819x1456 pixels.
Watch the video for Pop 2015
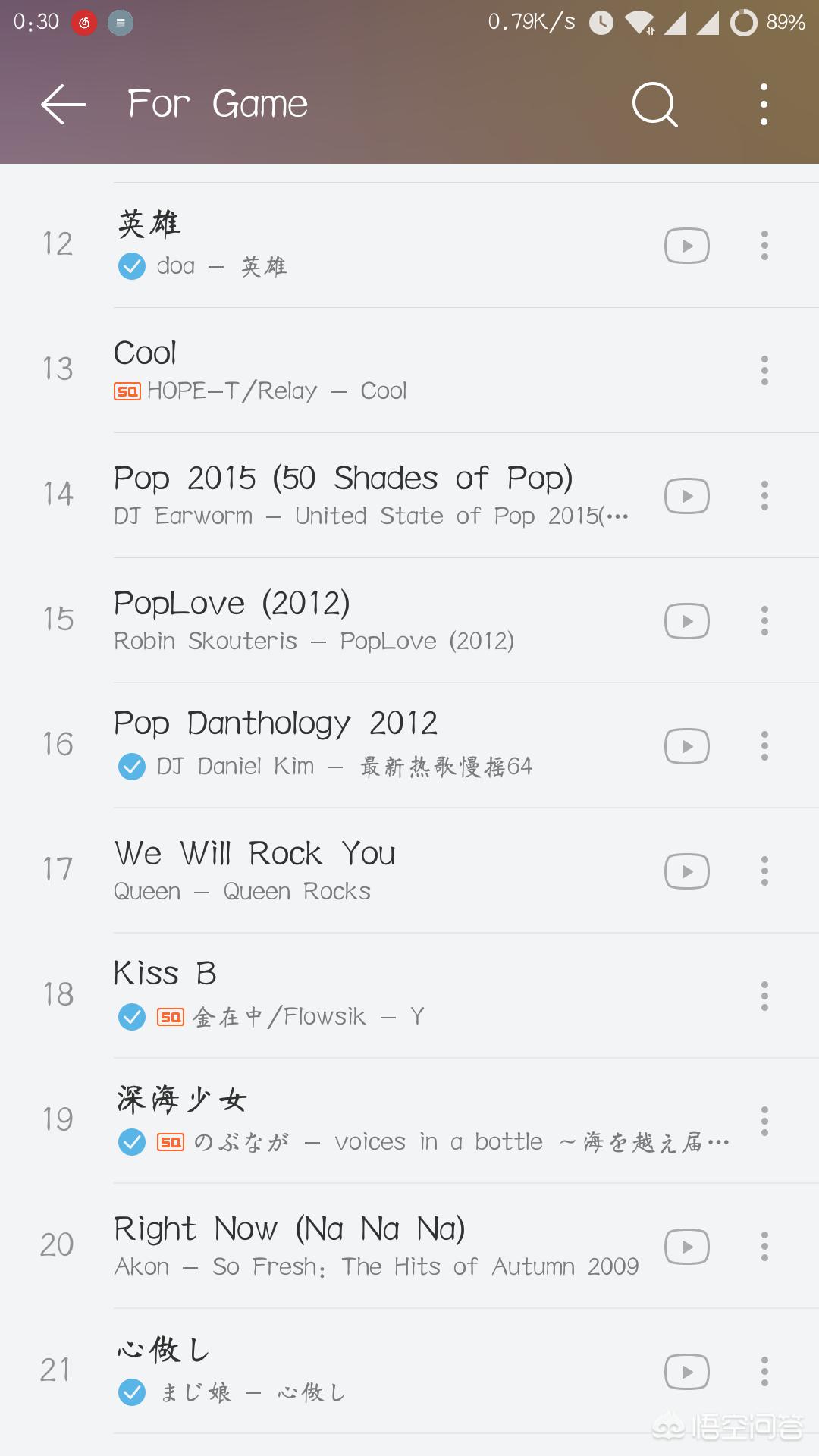click(x=686, y=496)
